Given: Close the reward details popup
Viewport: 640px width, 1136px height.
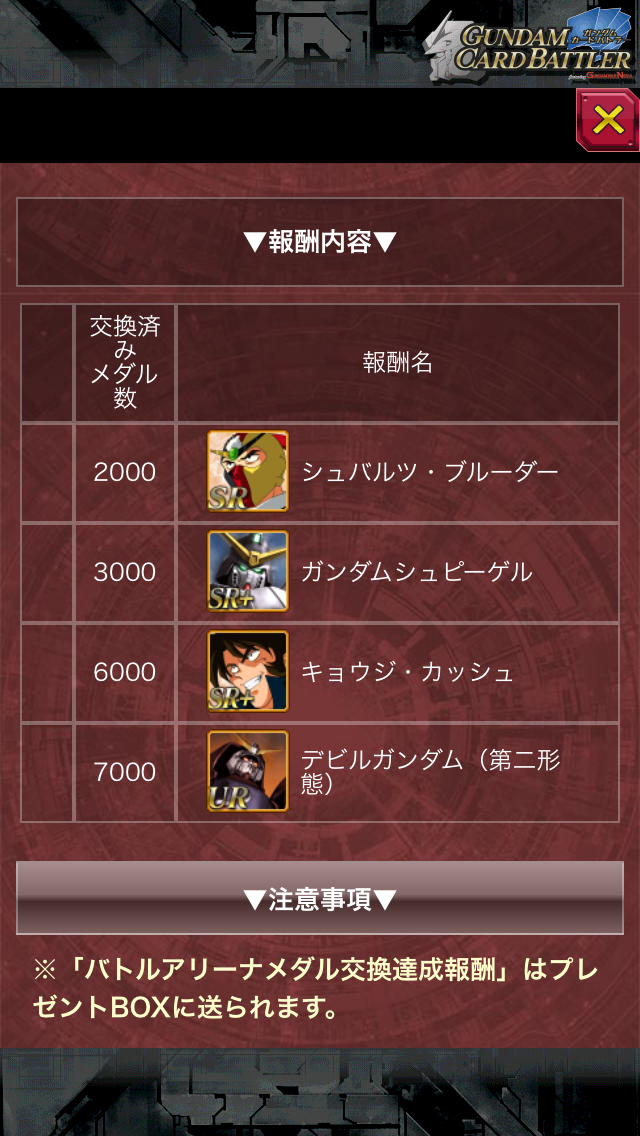Looking at the screenshot, I should (x=607, y=121).
